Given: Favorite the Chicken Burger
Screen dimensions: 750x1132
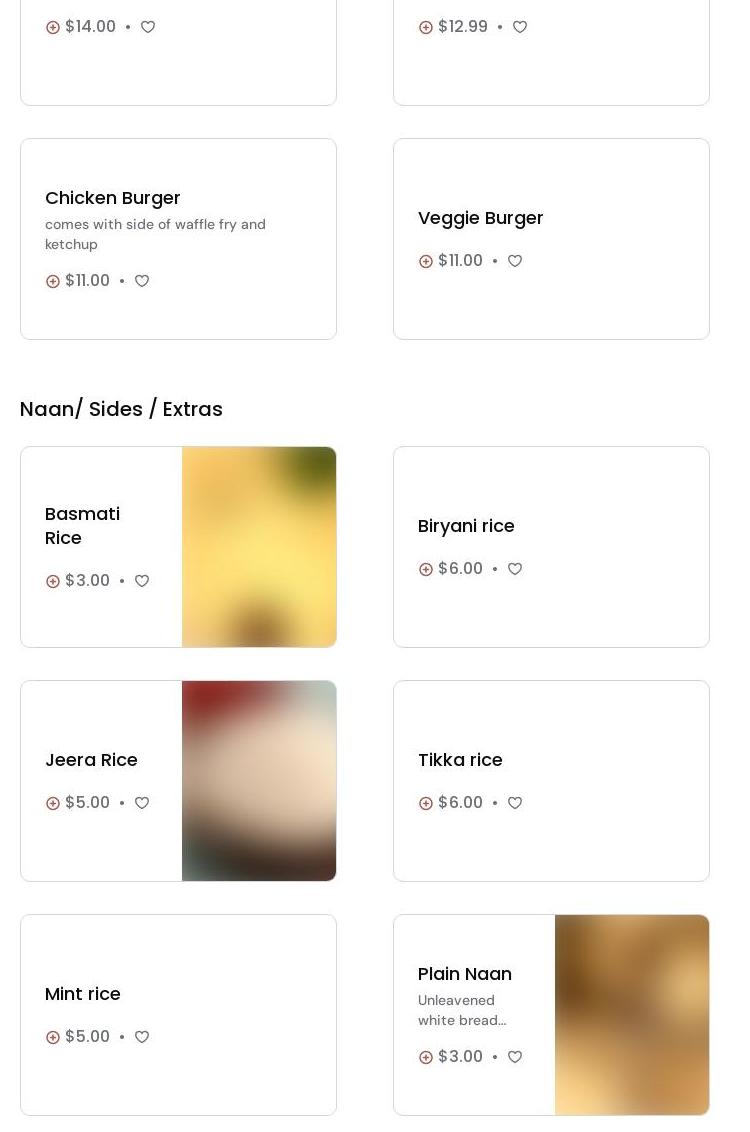Looking at the screenshot, I should coord(142,281).
